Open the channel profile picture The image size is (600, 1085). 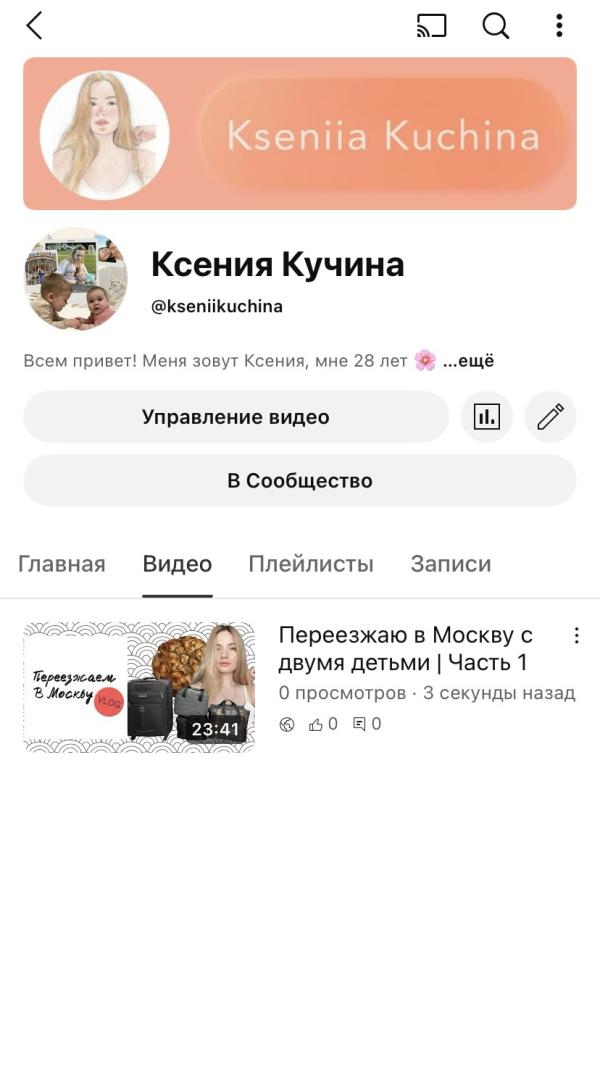[x=76, y=279]
